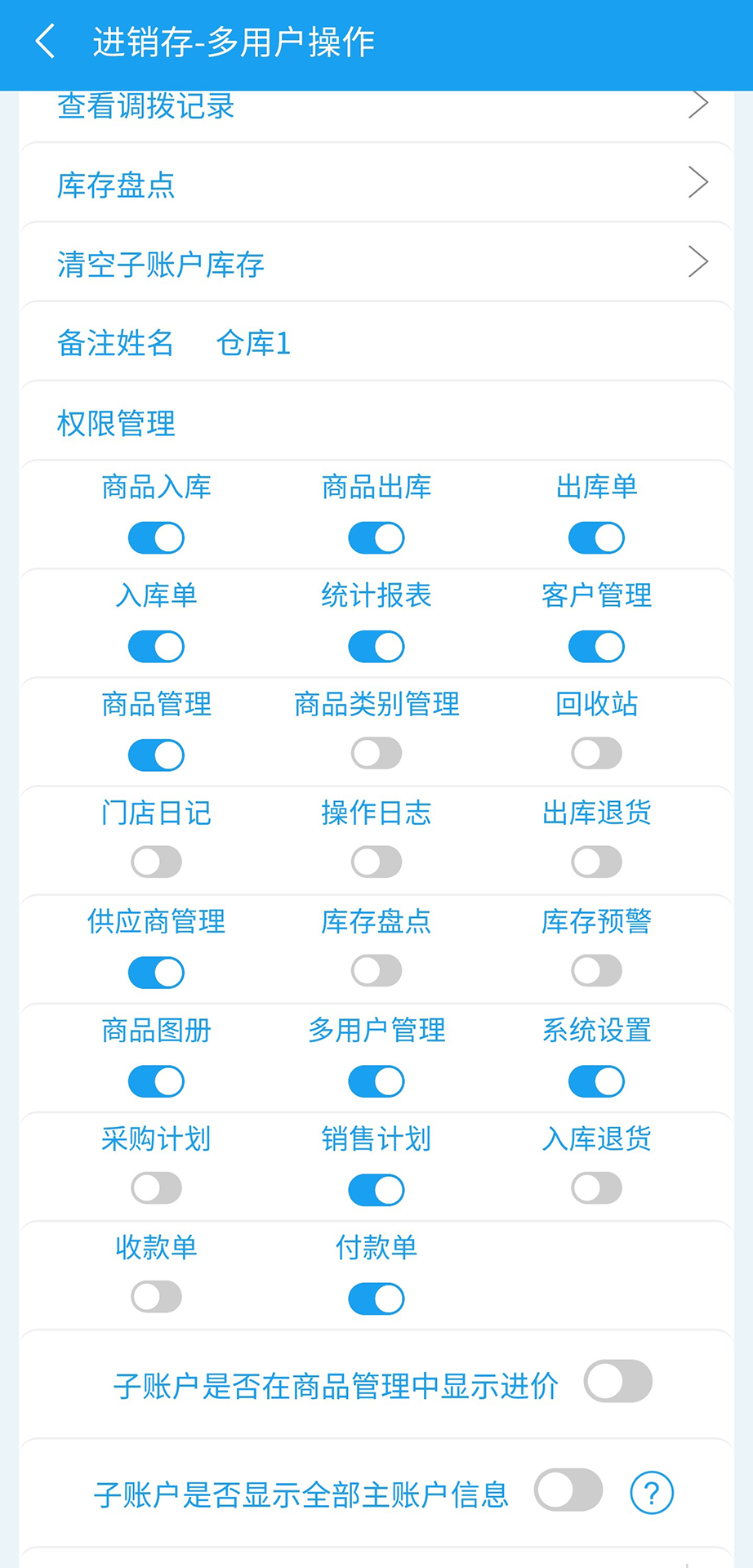Enable 子账户是否在商品管理中显示进价 toggle

click(617, 1381)
